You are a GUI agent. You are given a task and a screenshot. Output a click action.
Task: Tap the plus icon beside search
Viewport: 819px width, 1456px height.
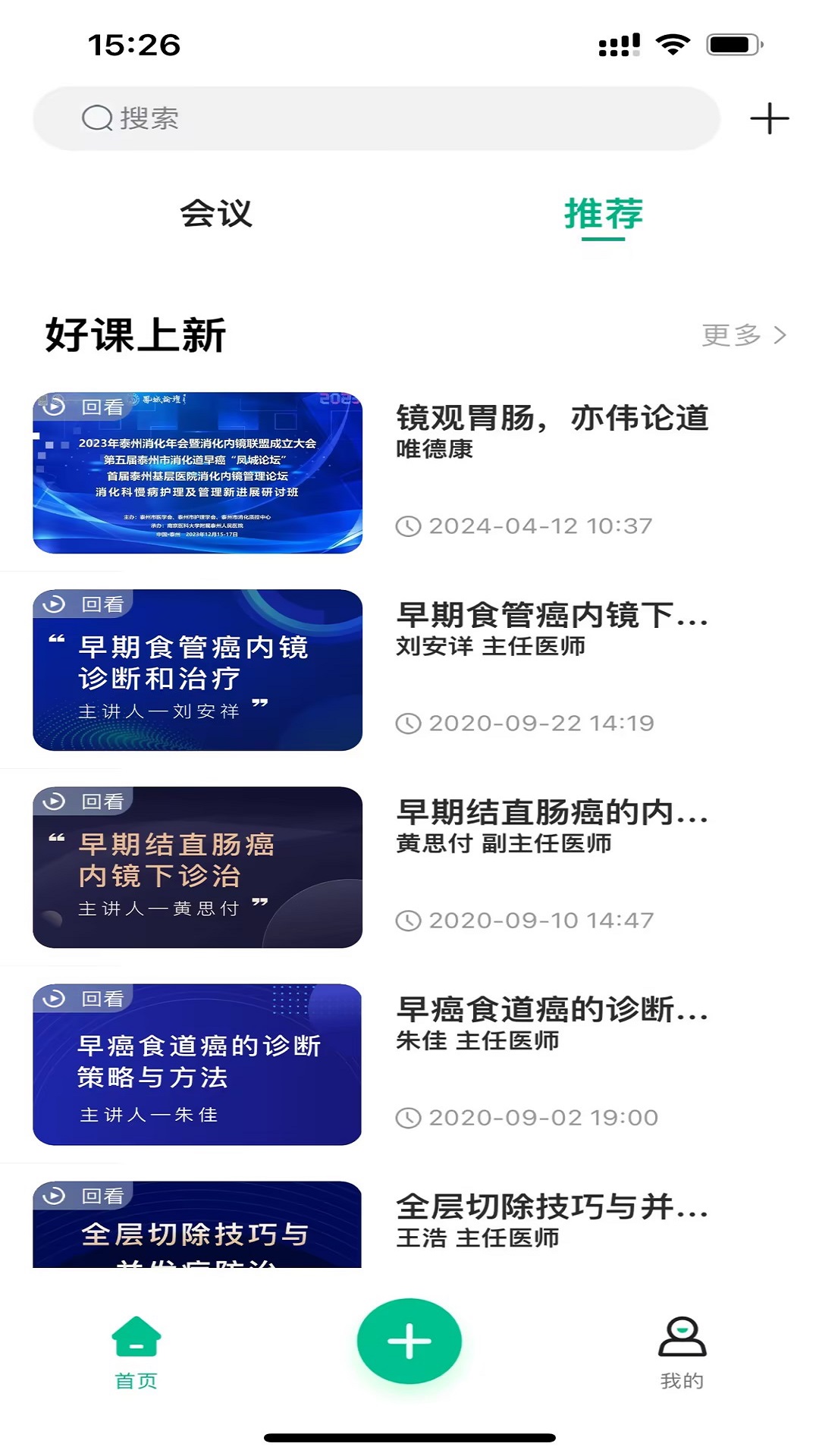(x=769, y=118)
